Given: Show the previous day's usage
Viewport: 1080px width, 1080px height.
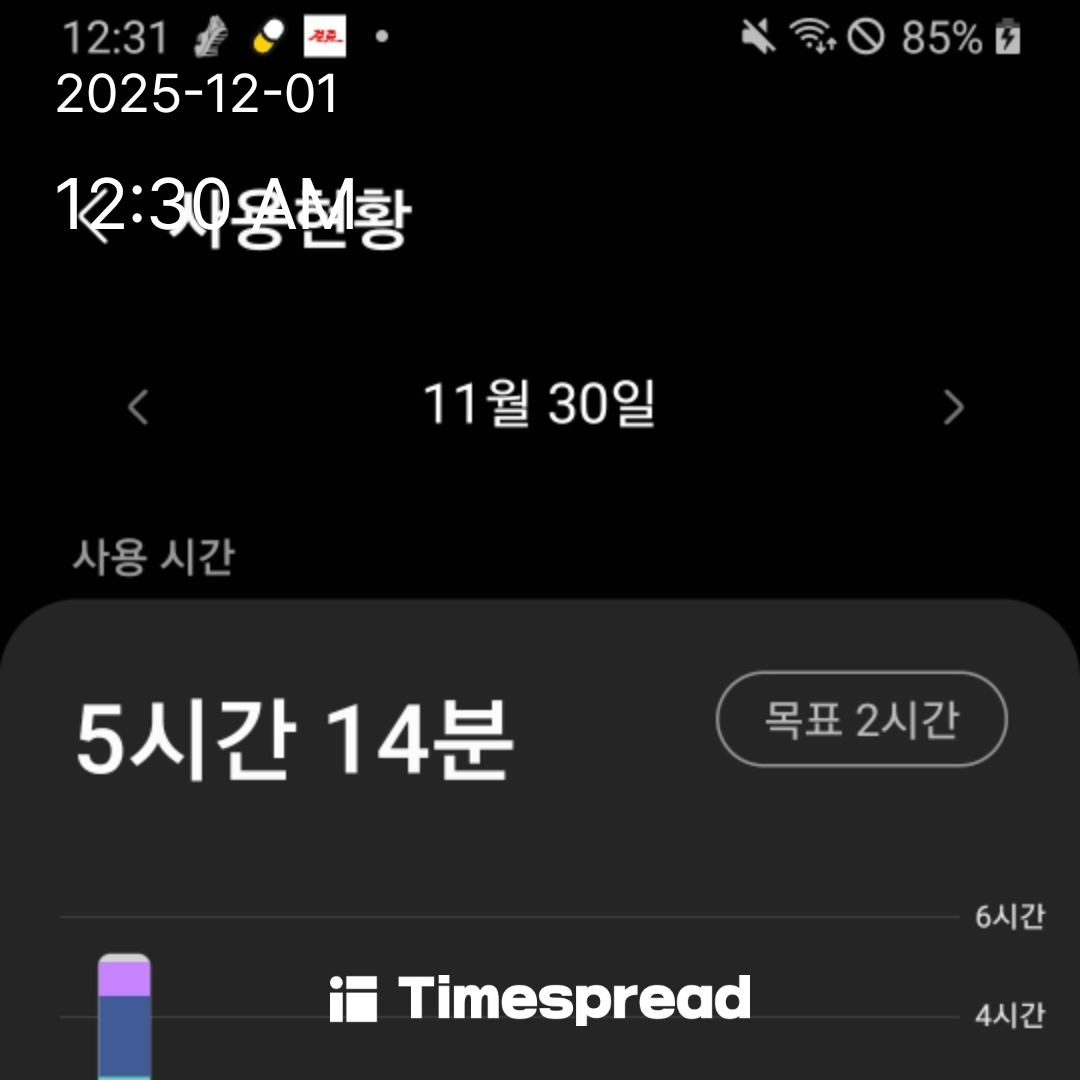Looking at the screenshot, I should 139,407.
